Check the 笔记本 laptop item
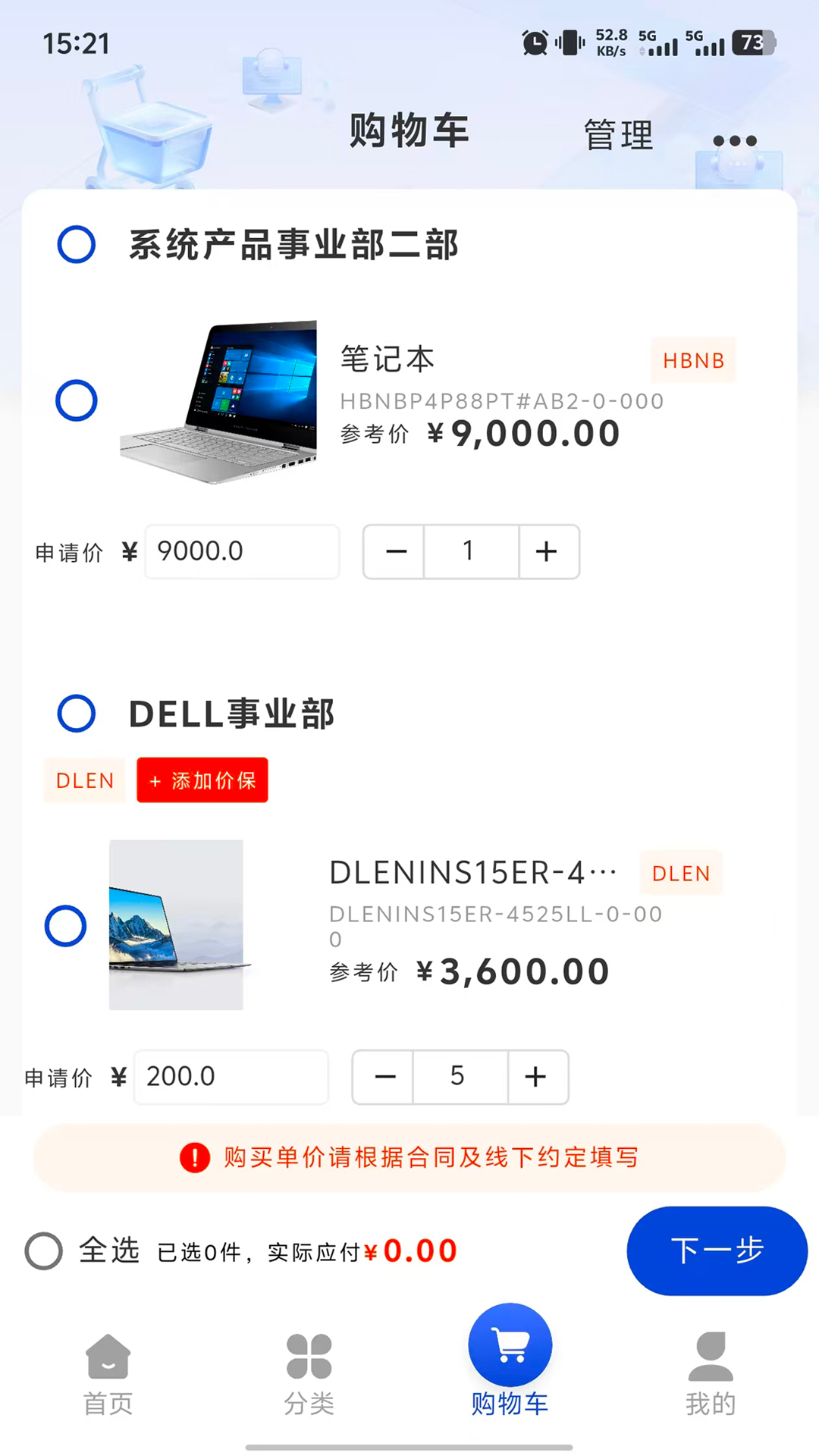819x1456 pixels. (77, 400)
